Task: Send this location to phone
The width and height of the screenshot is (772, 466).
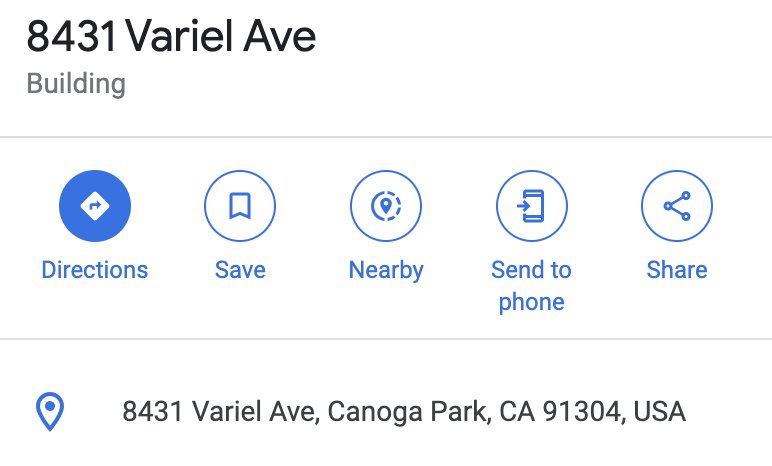Action: coord(531,207)
